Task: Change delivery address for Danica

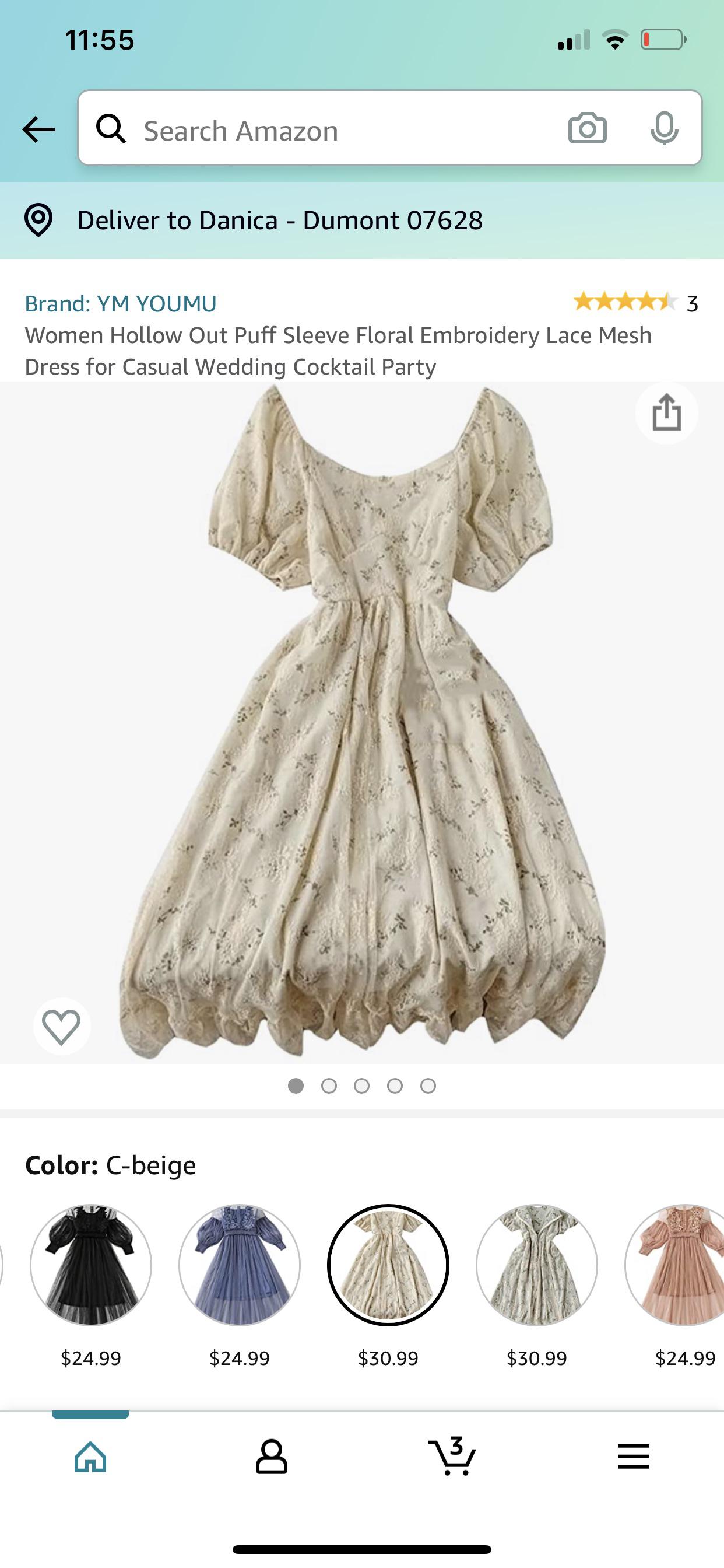Action: (280, 220)
